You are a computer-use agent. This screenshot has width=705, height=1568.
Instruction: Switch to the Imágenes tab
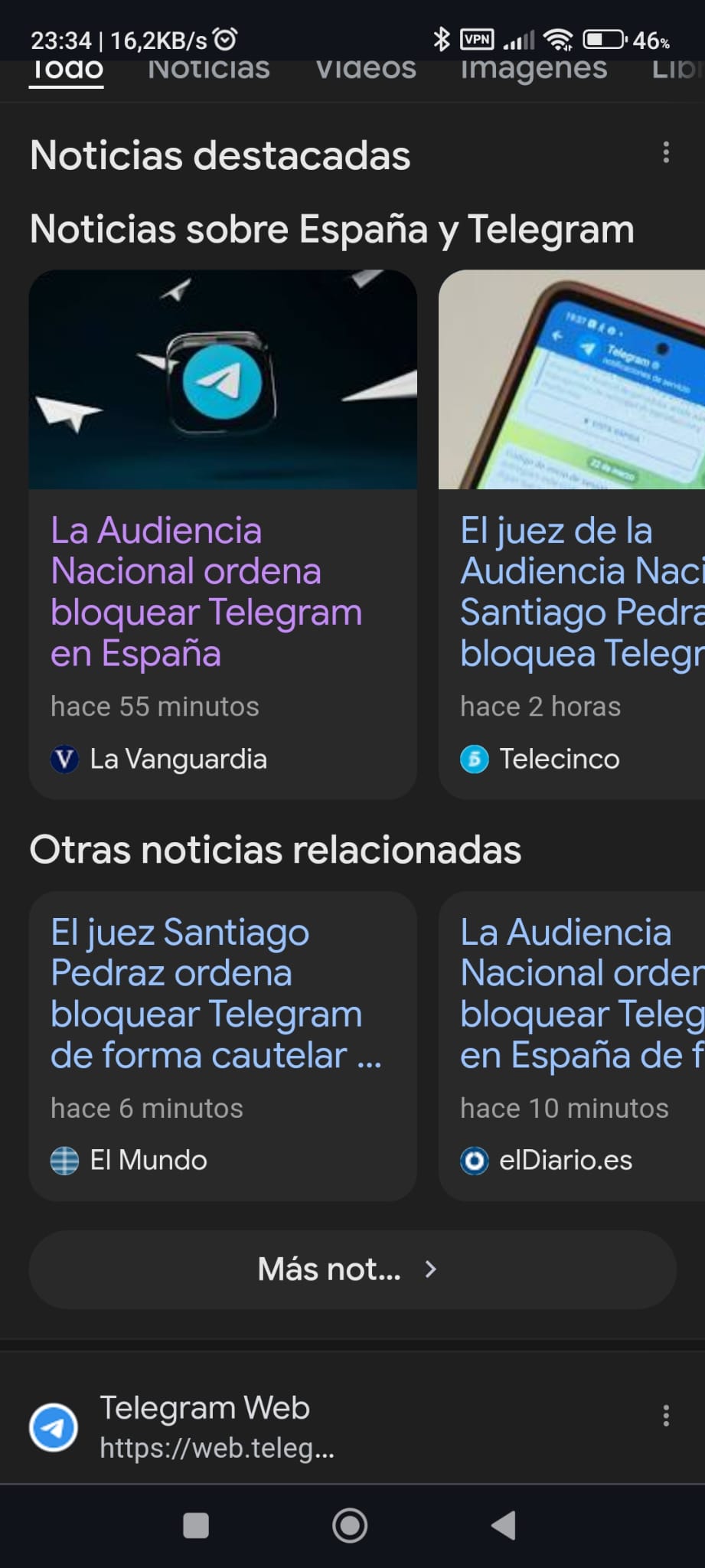(x=534, y=70)
